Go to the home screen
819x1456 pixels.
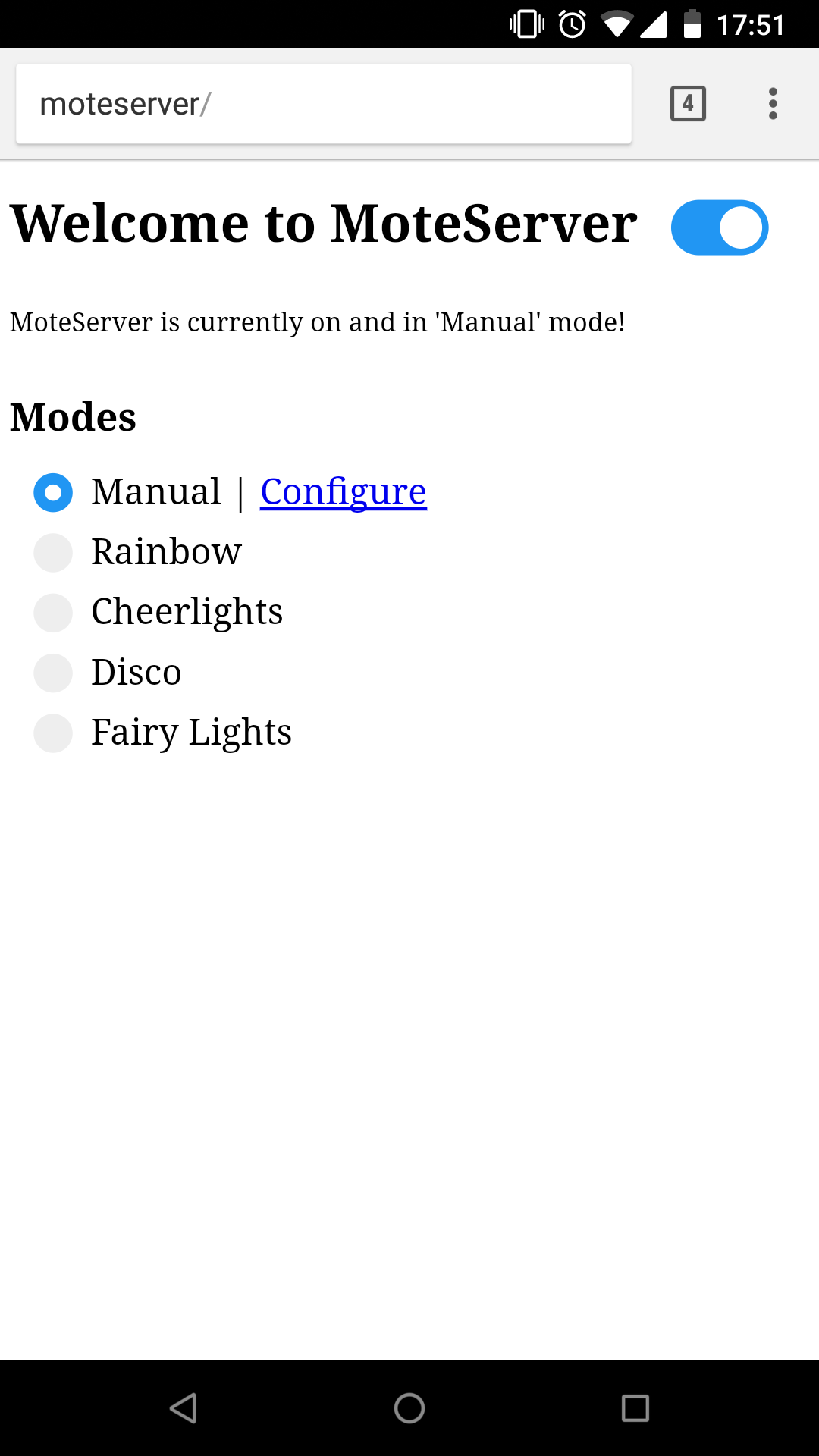click(409, 1408)
